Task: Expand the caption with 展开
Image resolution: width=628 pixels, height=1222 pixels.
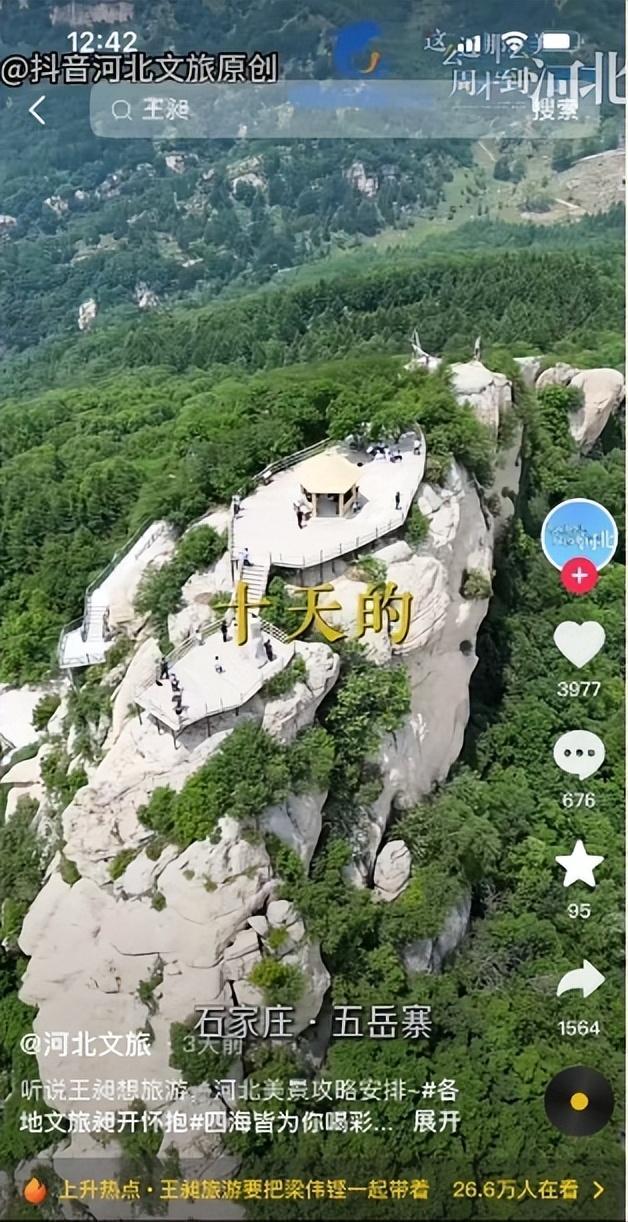Action: click(437, 1121)
